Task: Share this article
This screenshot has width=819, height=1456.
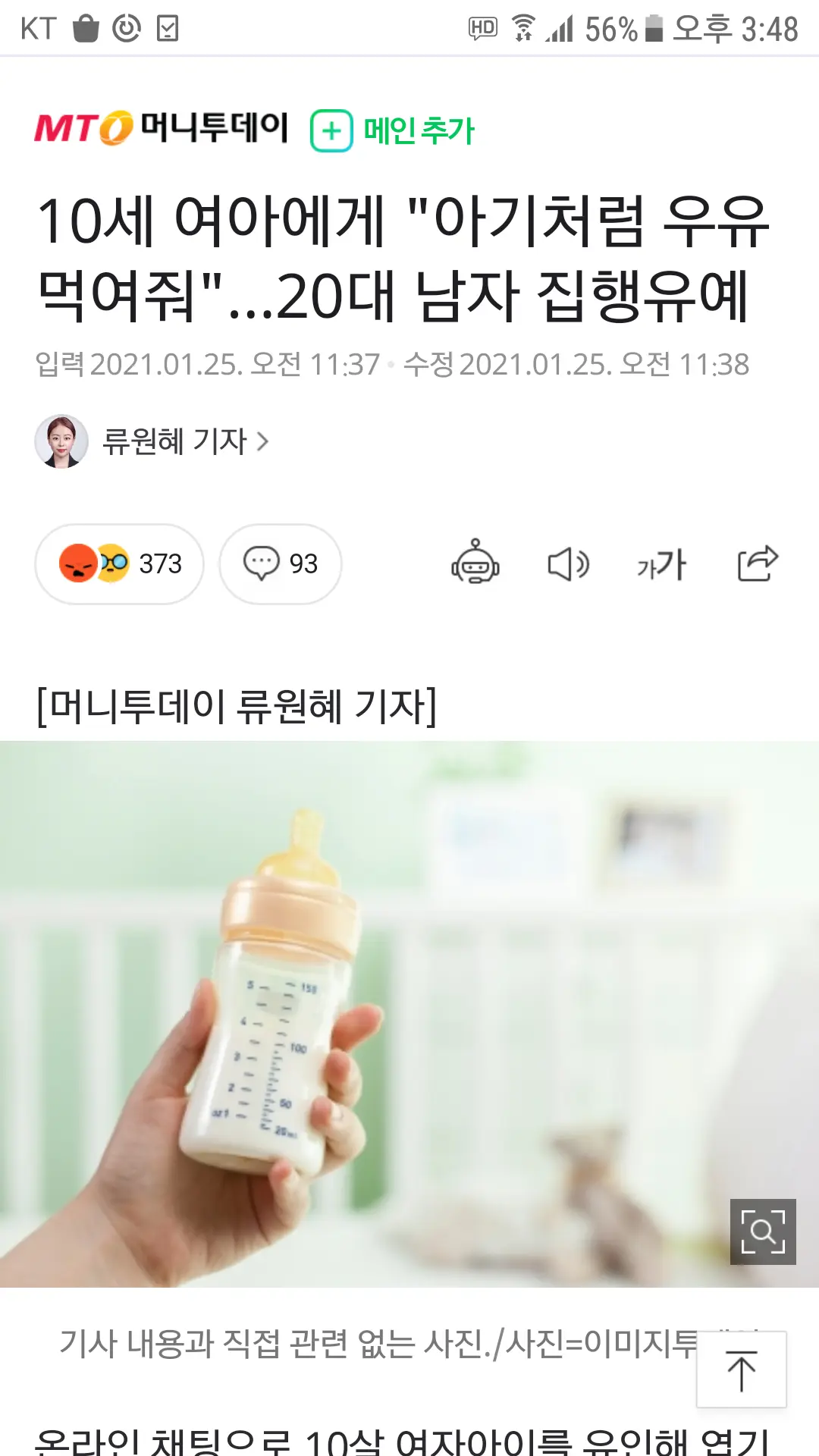Action: pyautogui.click(x=758, y=564)
